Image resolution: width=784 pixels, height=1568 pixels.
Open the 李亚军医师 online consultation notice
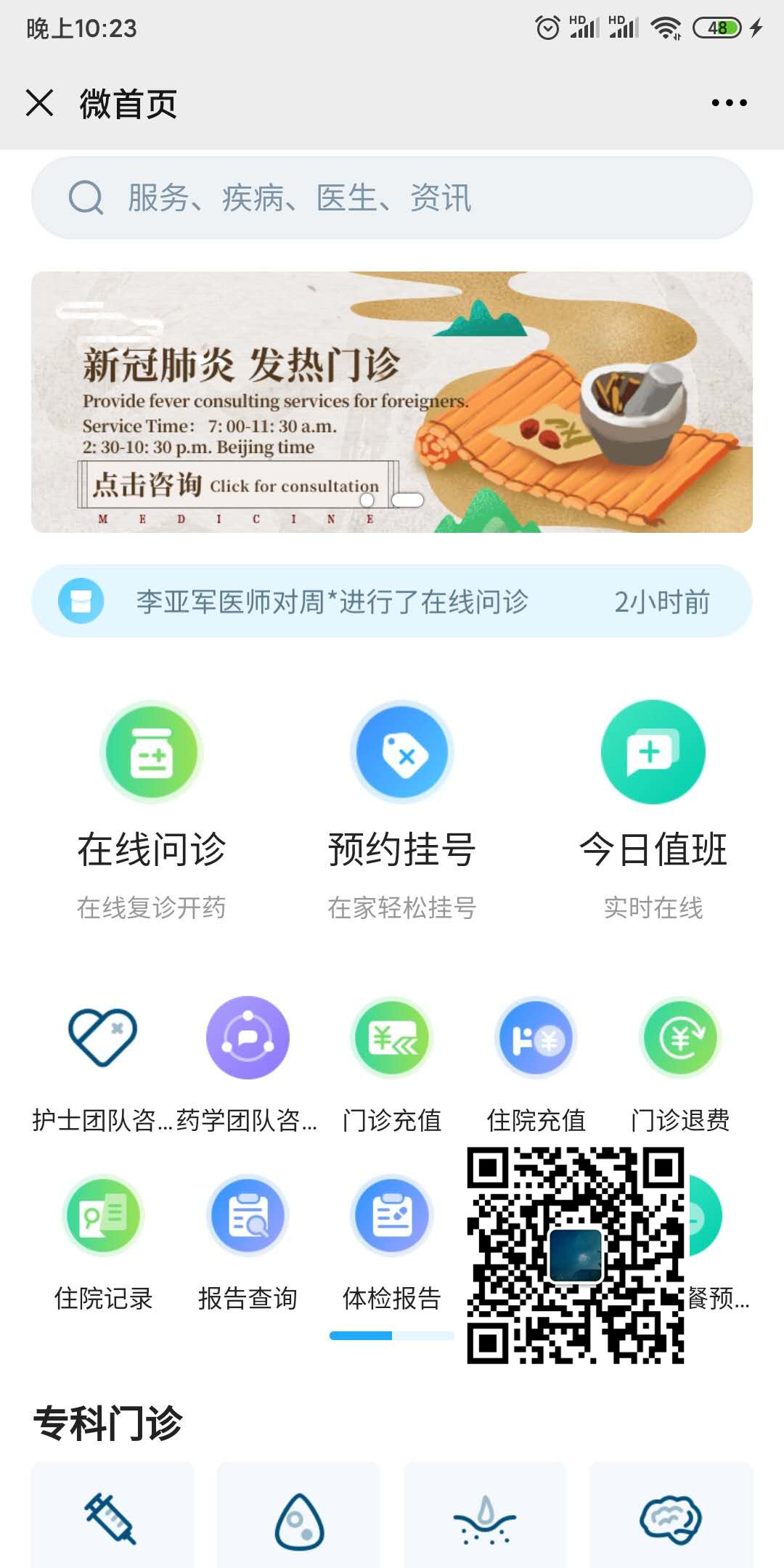[x=392, y=601]
